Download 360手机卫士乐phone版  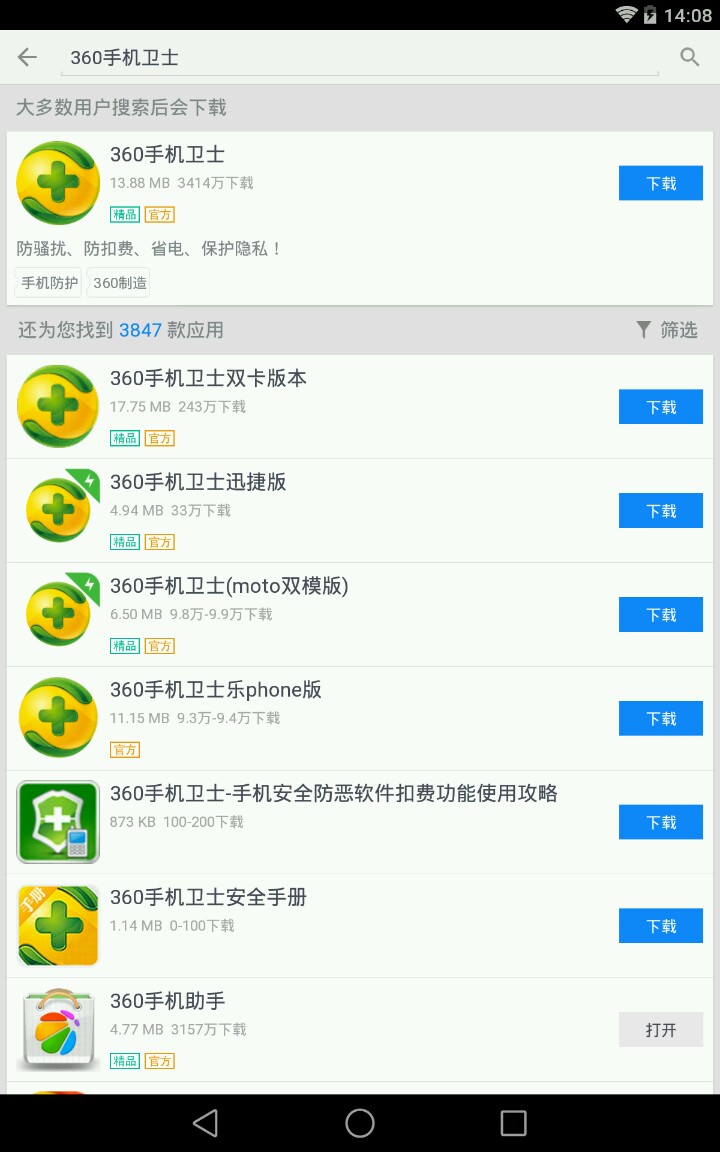click(x=660, y=719)
